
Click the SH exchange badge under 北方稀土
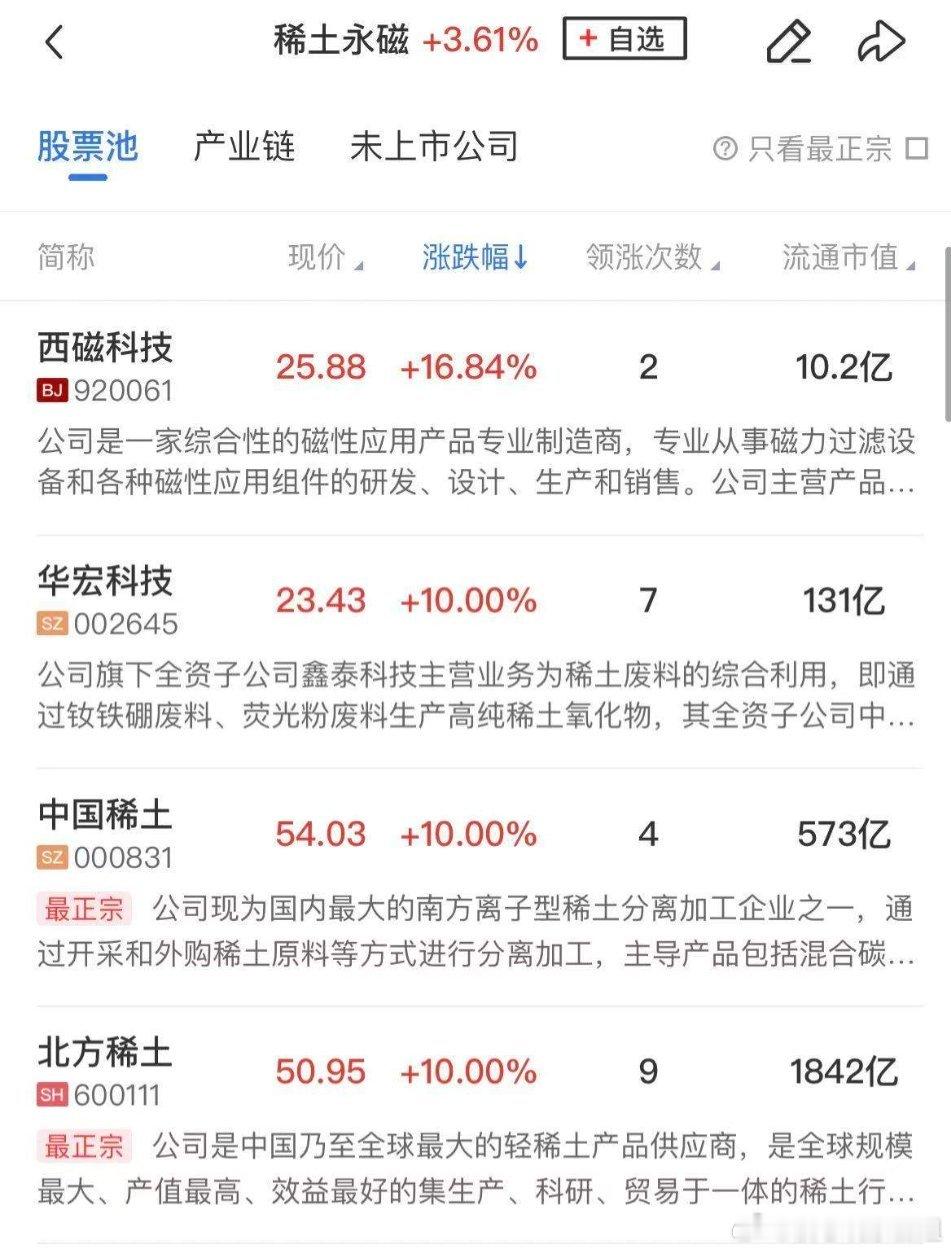point(52,1097)
